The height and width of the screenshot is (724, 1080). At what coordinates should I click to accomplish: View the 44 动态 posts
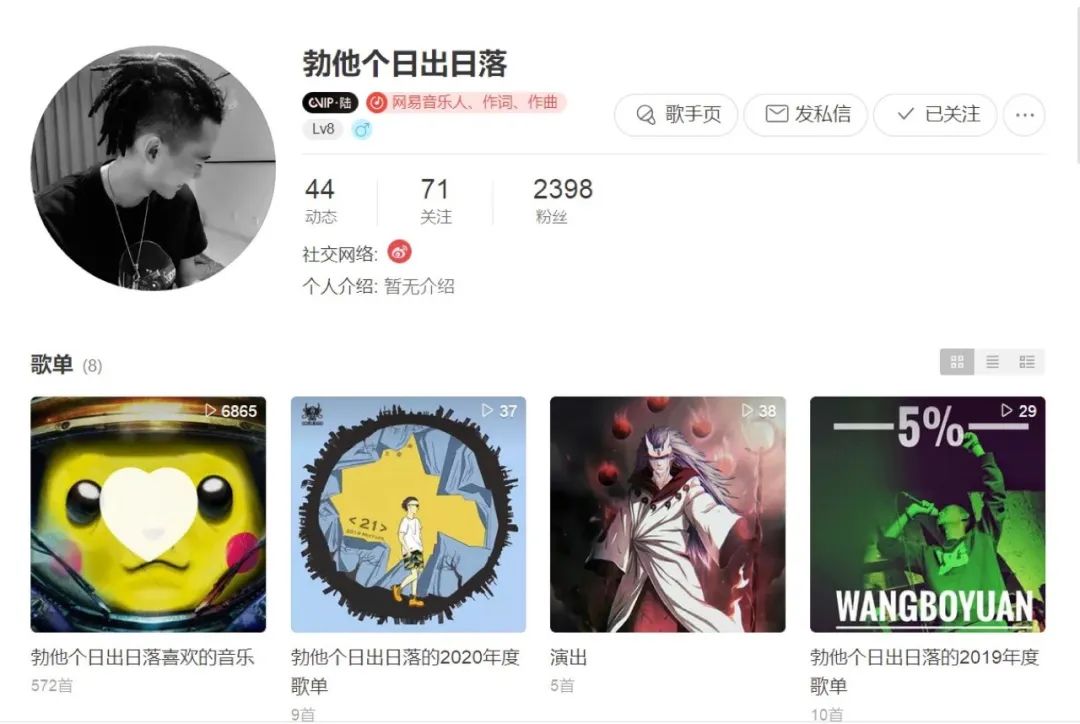tap(320, 200)
